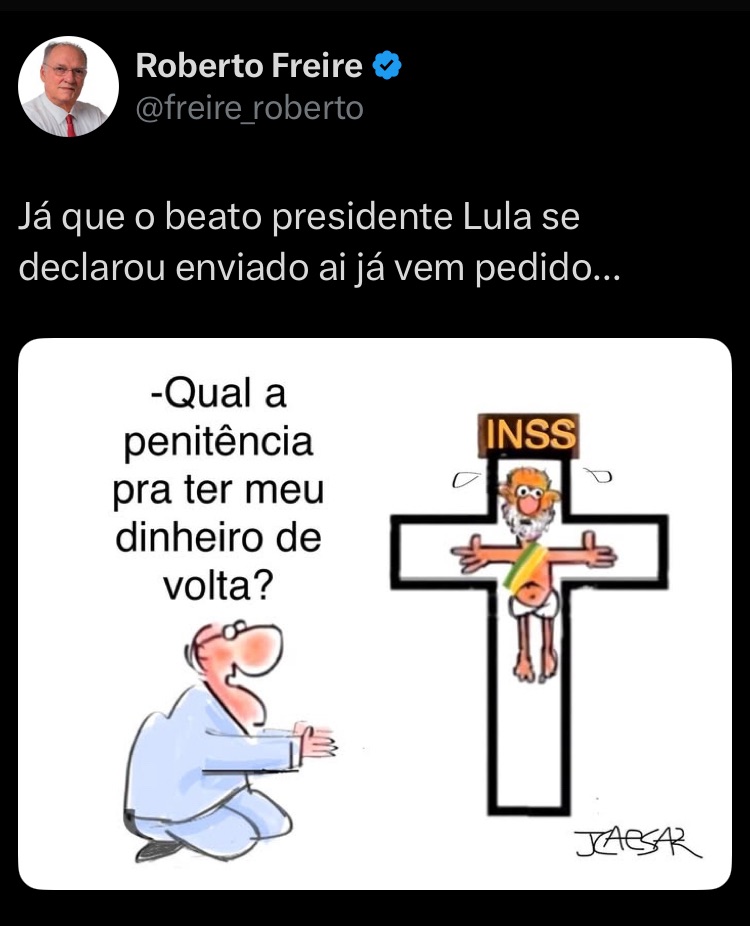The height and width of the screenshot is (926, 750).
Task: Tap the display name Roberto Freire
Action: click(248, 66)
